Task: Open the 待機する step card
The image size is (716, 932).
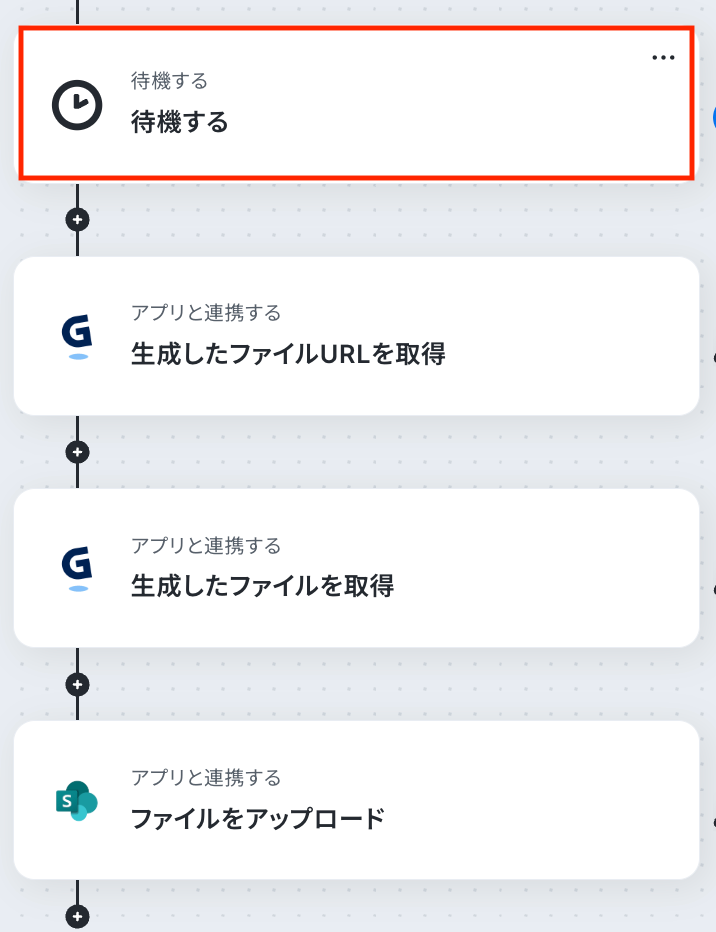Action: pos(355,104)
